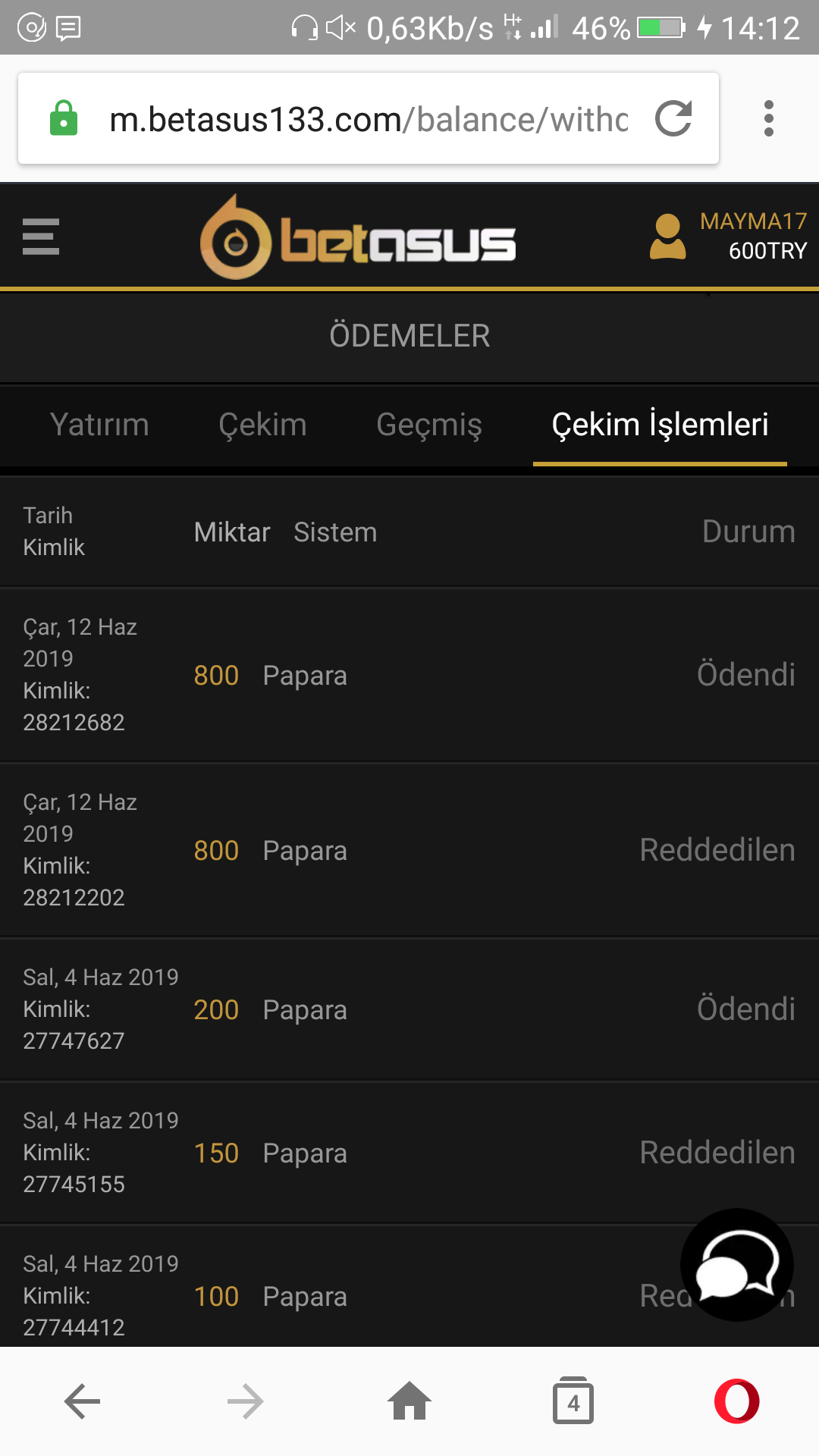The width and height of the screenshot is (819, 1456).
Task: Go back to the previous page
Action: tap(82, 1401)
